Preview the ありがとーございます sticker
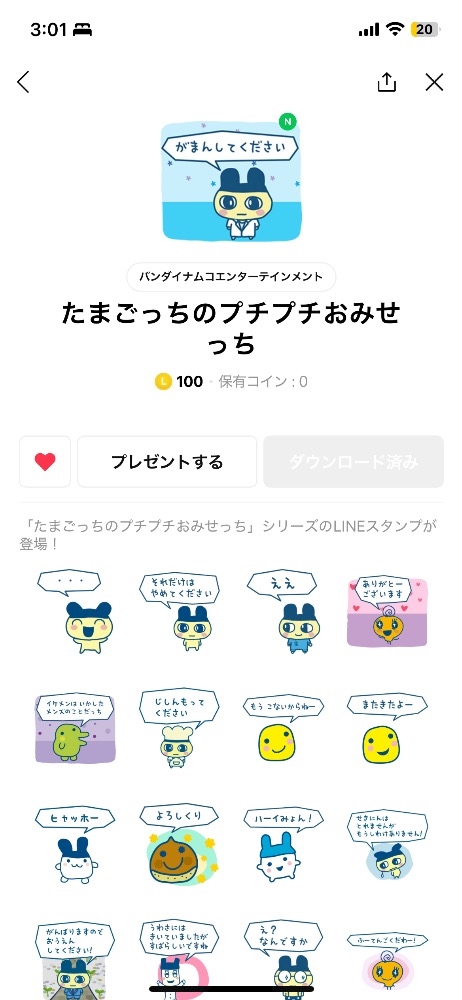This screenshot has width=462, height=1000. [387, 612]
